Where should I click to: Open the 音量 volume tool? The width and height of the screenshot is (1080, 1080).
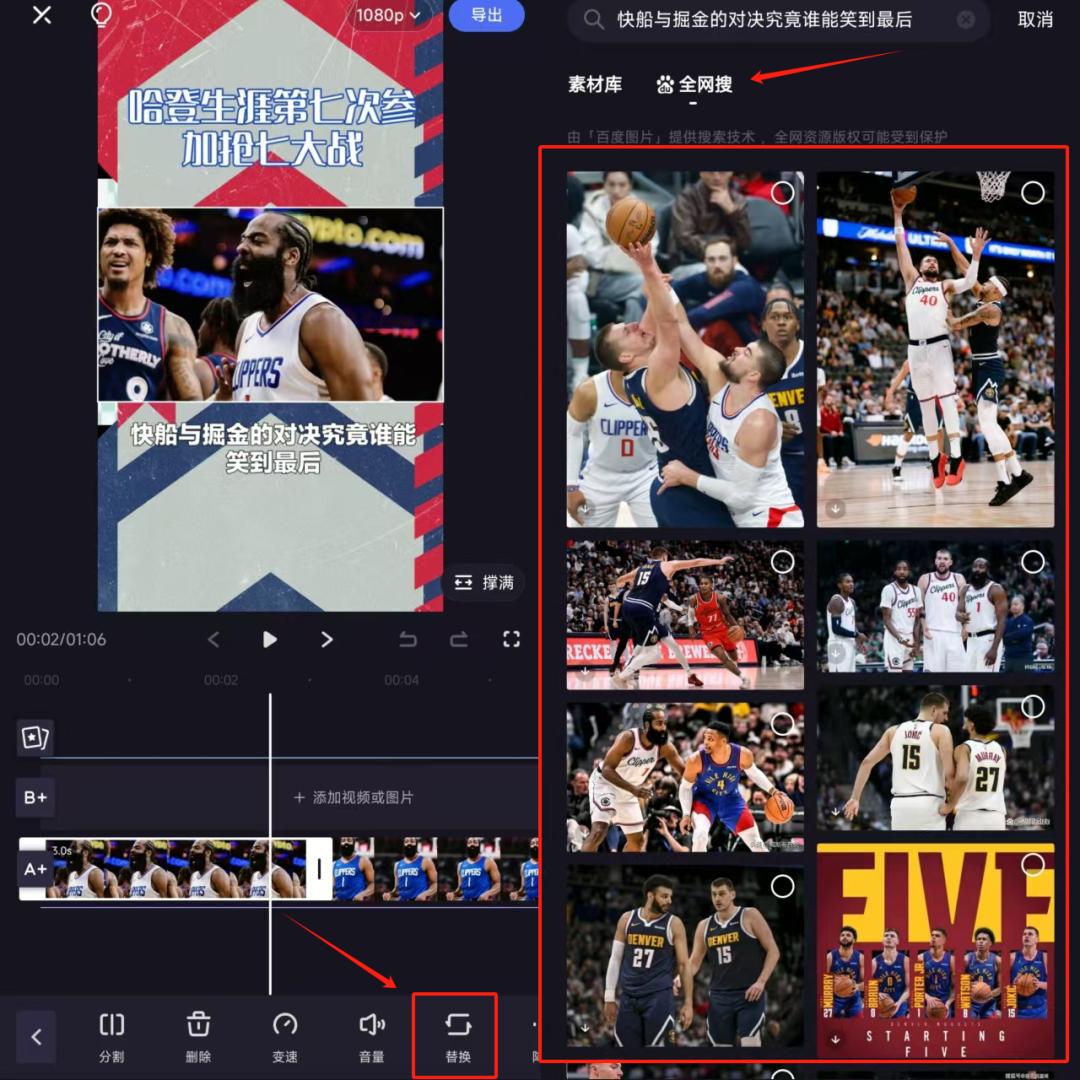click(x=371, y=1036)
